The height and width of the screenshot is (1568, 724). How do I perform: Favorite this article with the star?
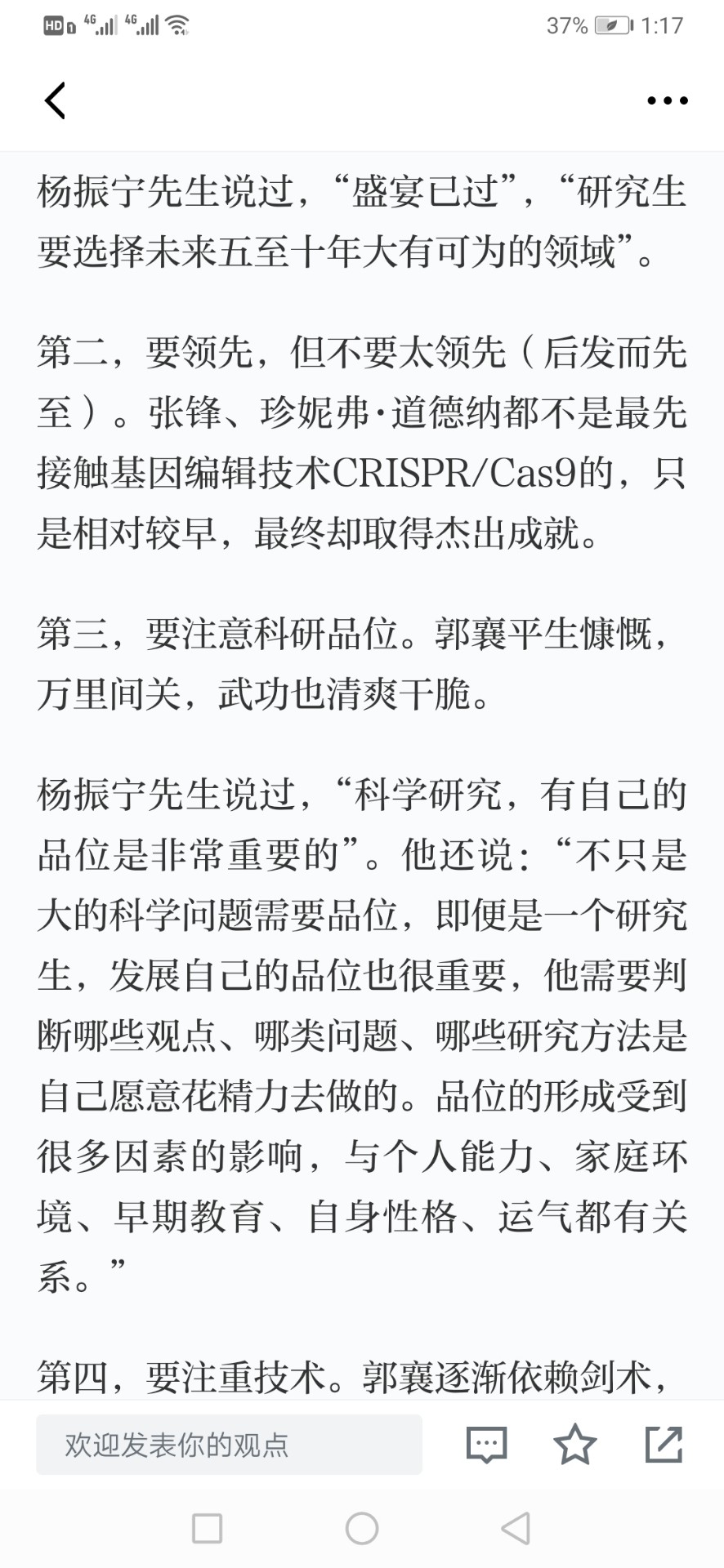[575, 1444]
